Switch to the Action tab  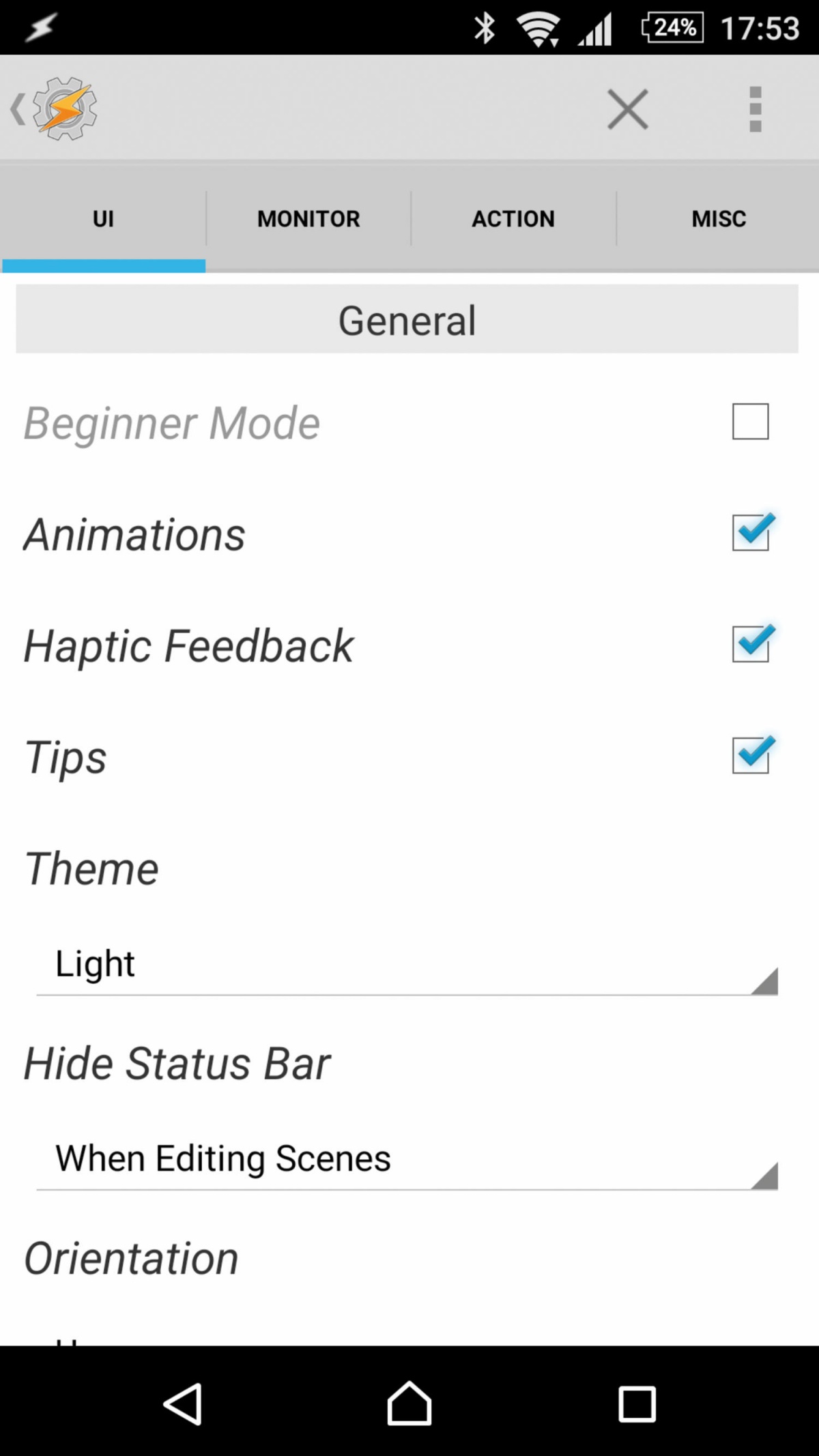(513, 218)
